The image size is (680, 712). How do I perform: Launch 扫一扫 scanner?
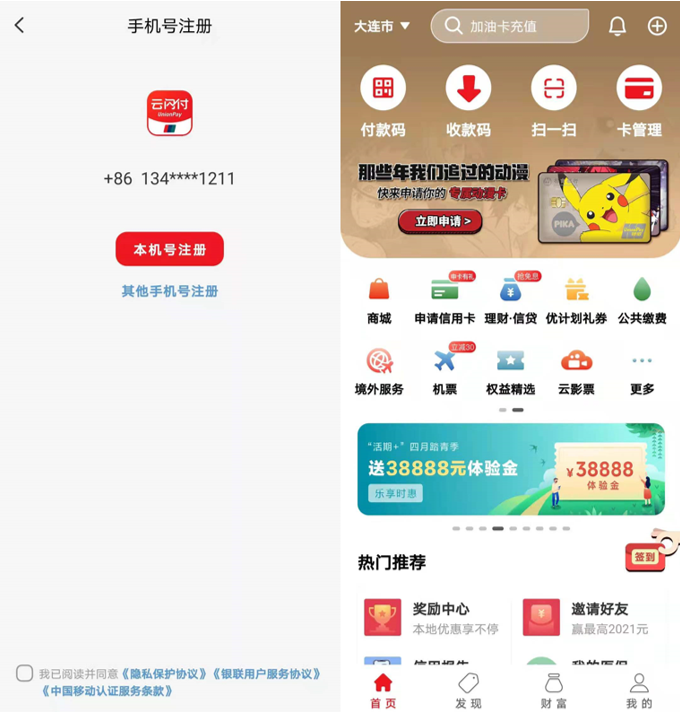(x=553, y=100)
